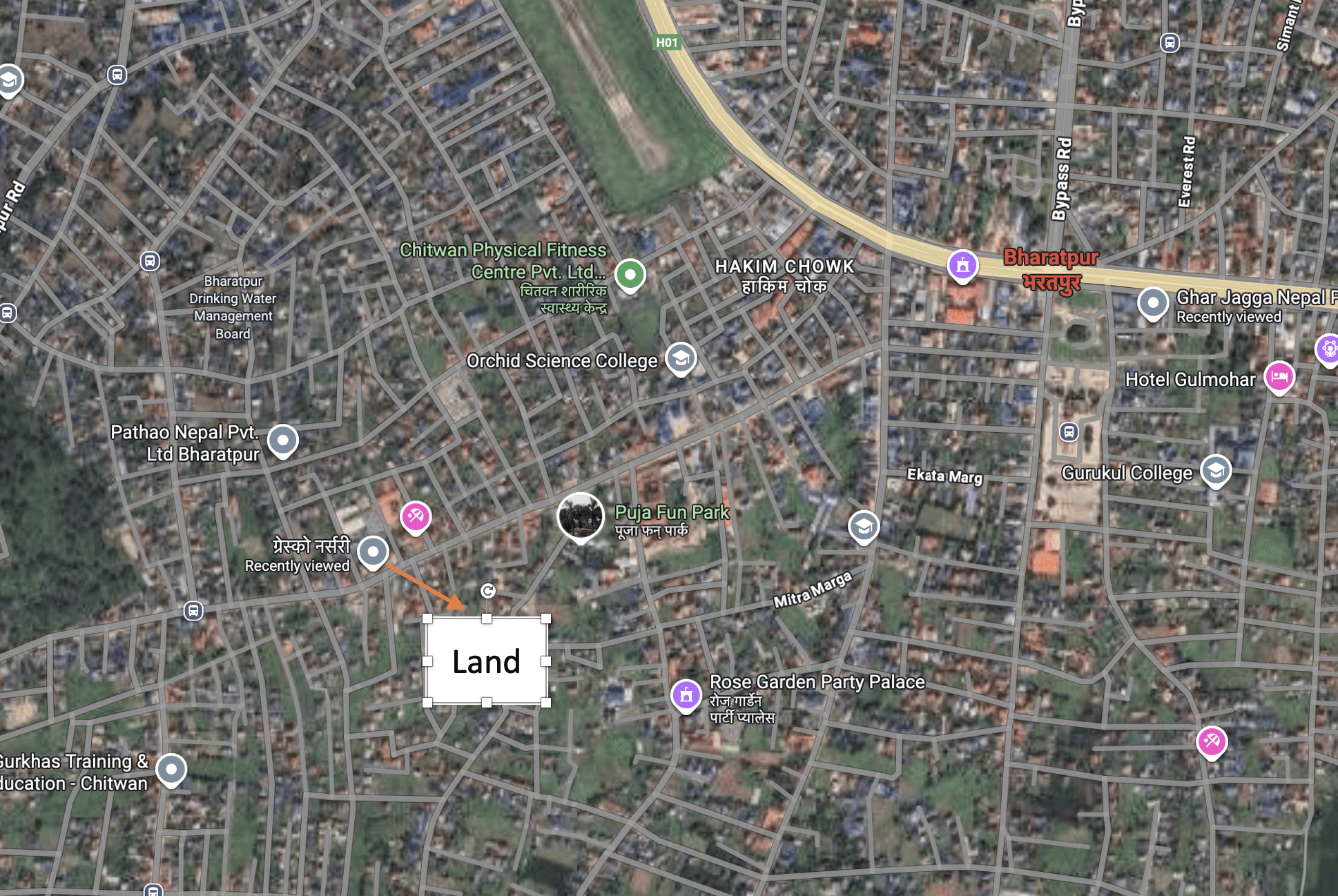The height and width of the screenshot is (896, 1338).
Task: Select the Pathao Nepal Pvt. Ltd Bharatpur pin
Action: 282,440
